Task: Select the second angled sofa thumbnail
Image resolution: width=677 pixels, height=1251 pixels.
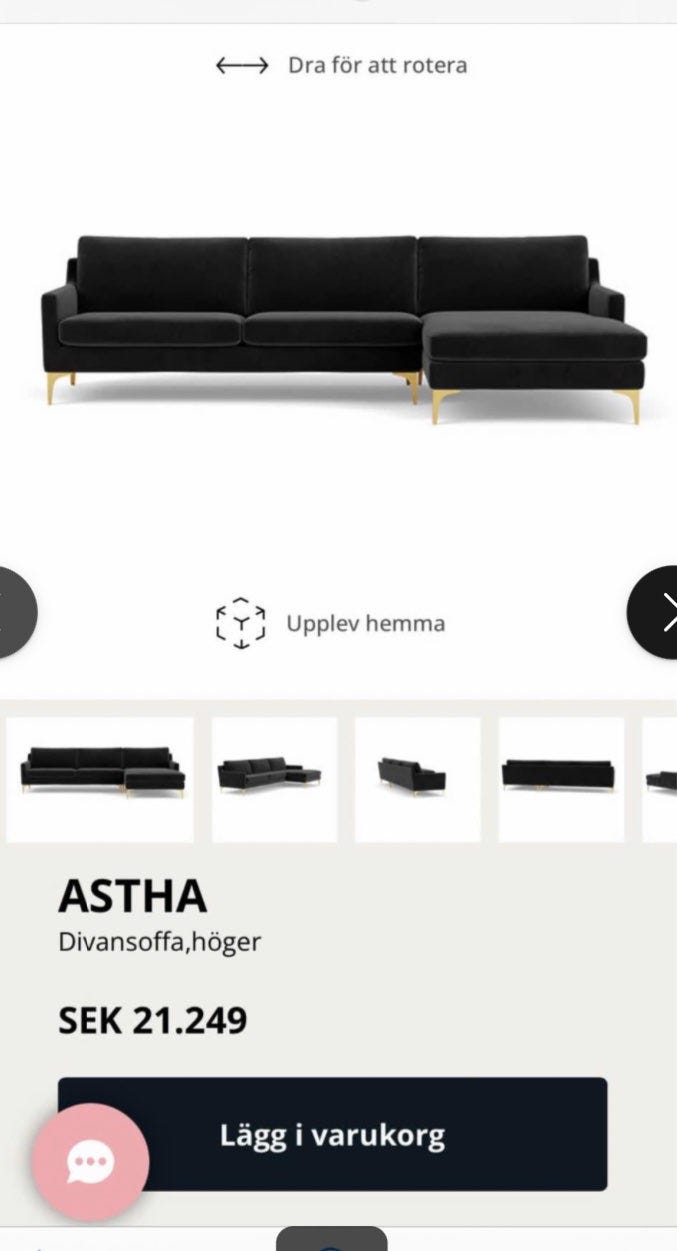Action: [274, 778]
